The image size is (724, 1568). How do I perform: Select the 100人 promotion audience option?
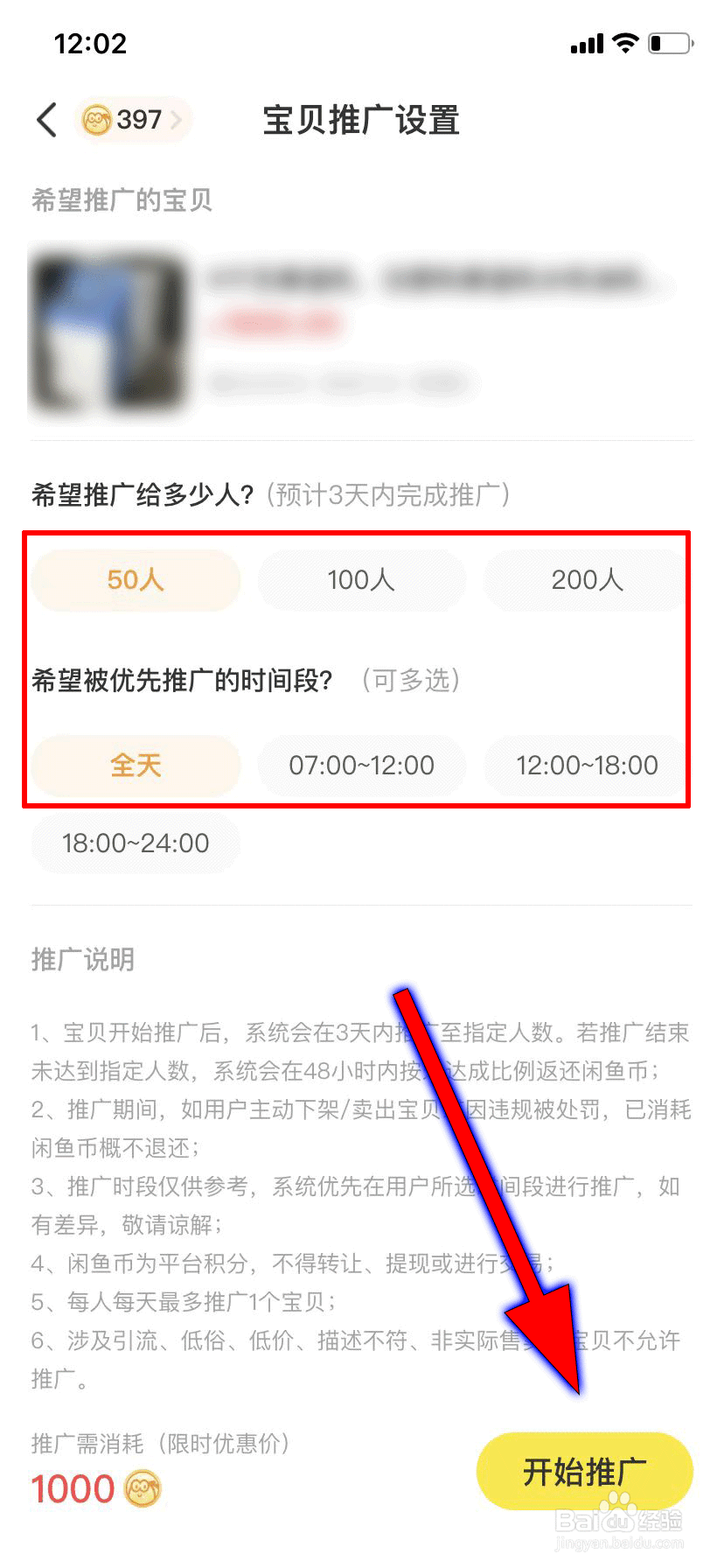(x=361, y=580)
